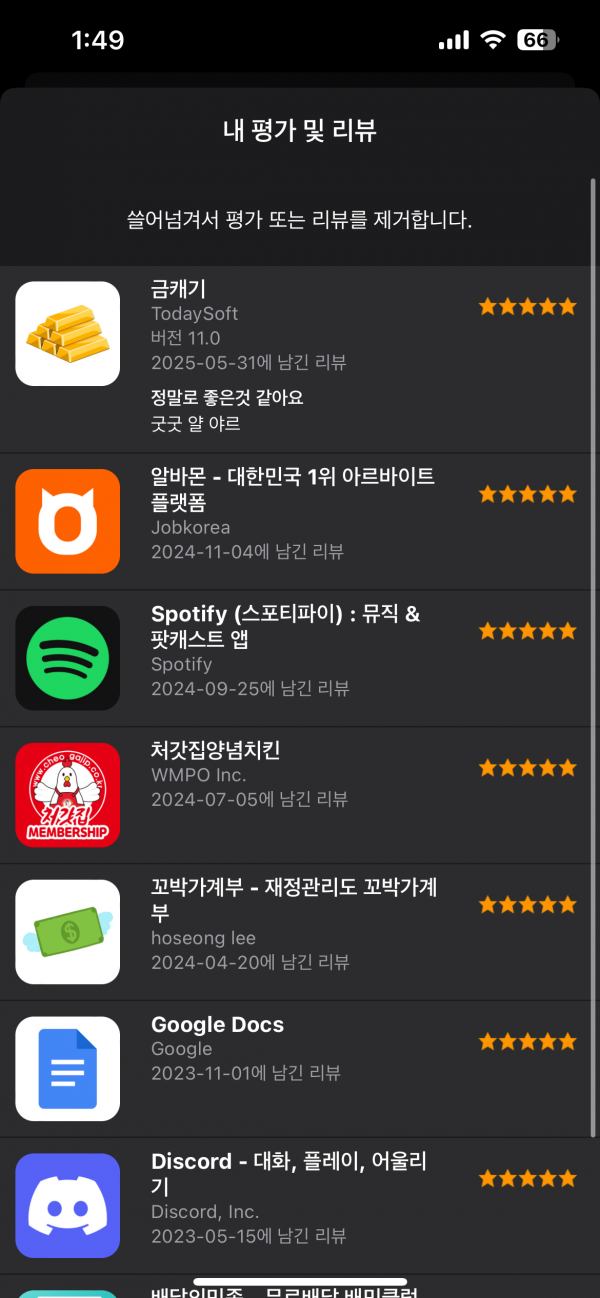The image size is (600, 1298).
Task: Open the 처갓집양념치킨 review row
Action: point(300,795)
